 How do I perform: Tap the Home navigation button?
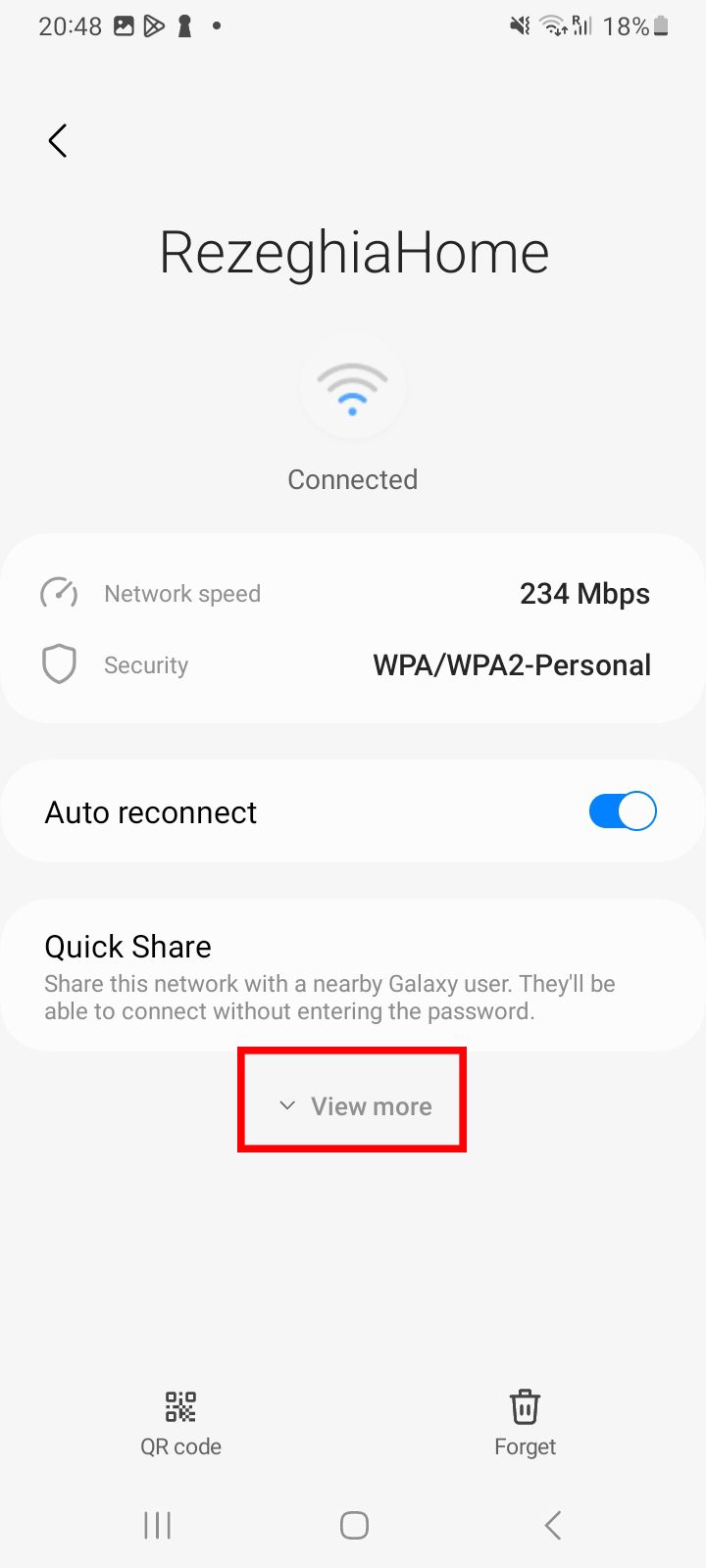(353, 1525)
